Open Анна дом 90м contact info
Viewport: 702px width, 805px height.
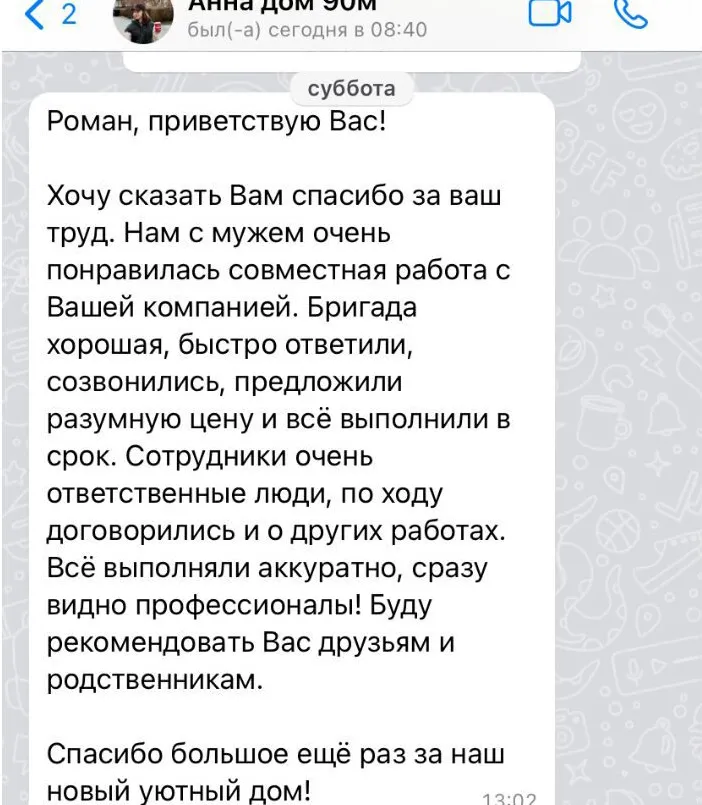click(300, 18)
